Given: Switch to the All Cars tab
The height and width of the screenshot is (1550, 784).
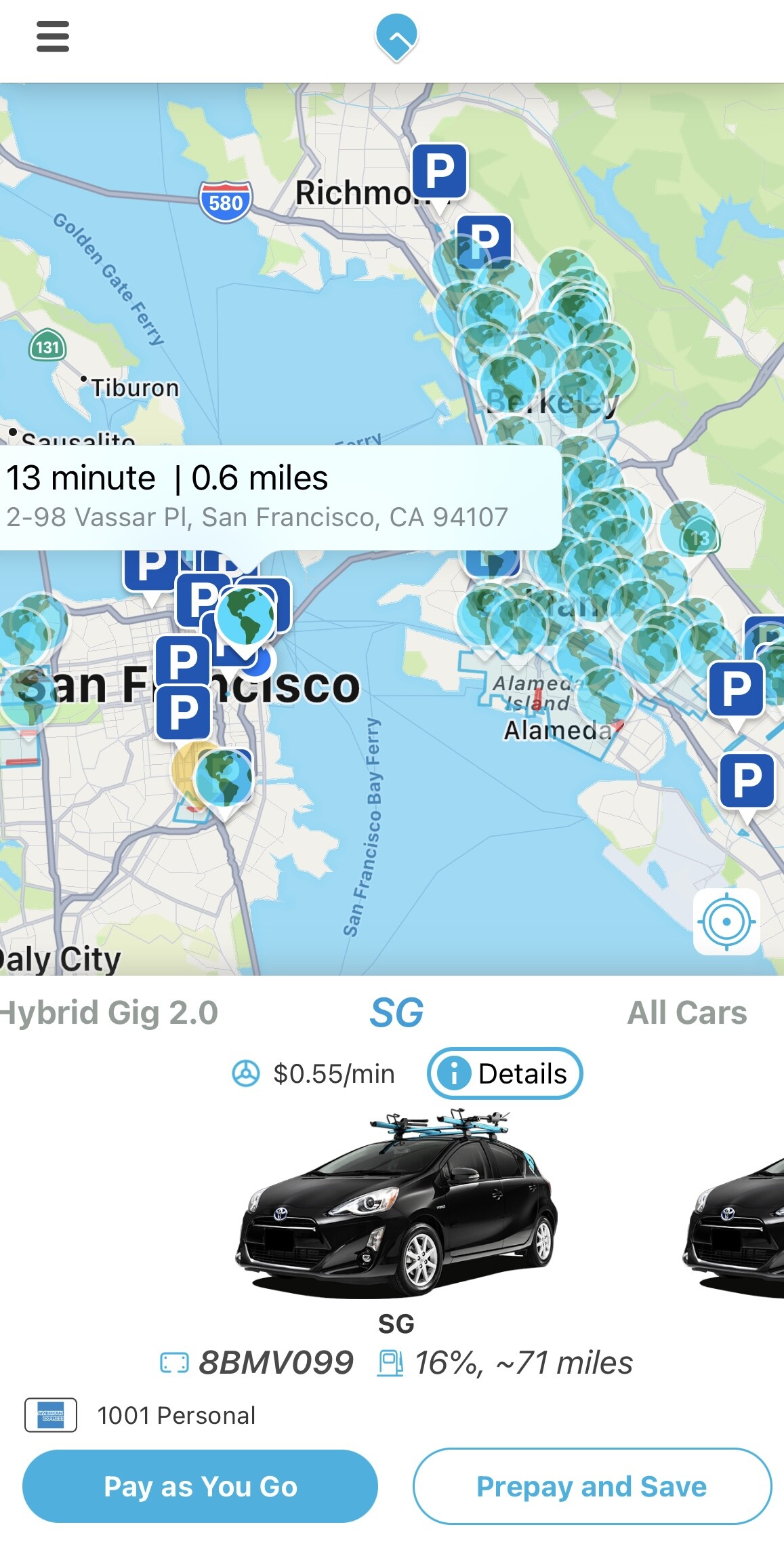Looking at the screenshot, I should click(x=686, y=1012).
